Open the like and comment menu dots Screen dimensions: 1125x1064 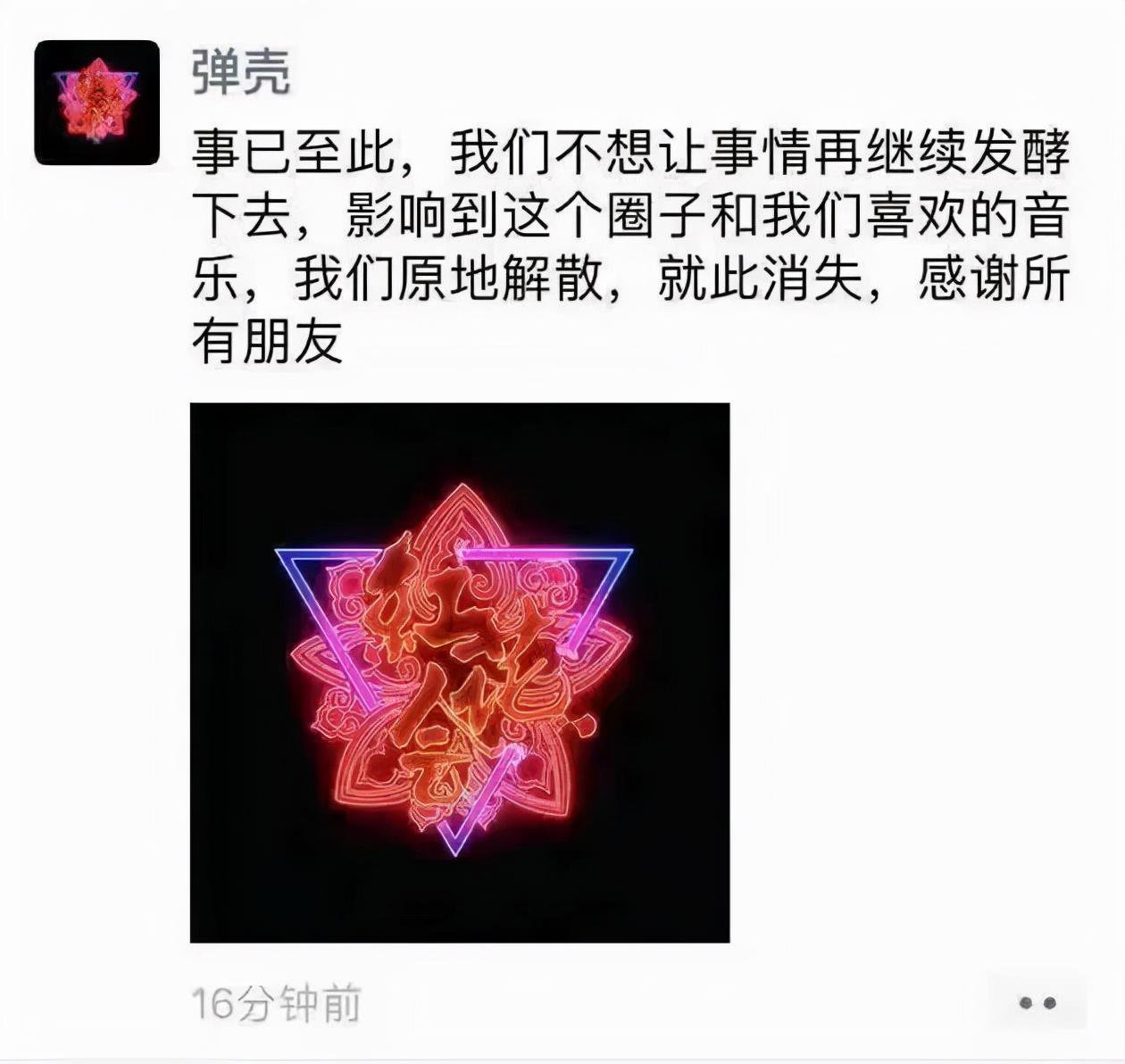(1037, 1003)
